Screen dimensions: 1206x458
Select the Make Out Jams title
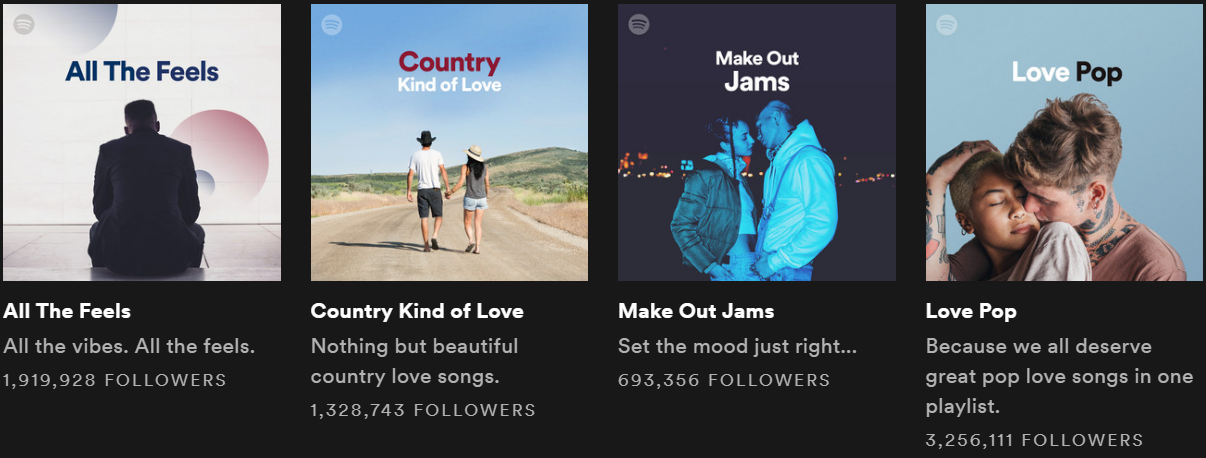(x=696, y=311)
